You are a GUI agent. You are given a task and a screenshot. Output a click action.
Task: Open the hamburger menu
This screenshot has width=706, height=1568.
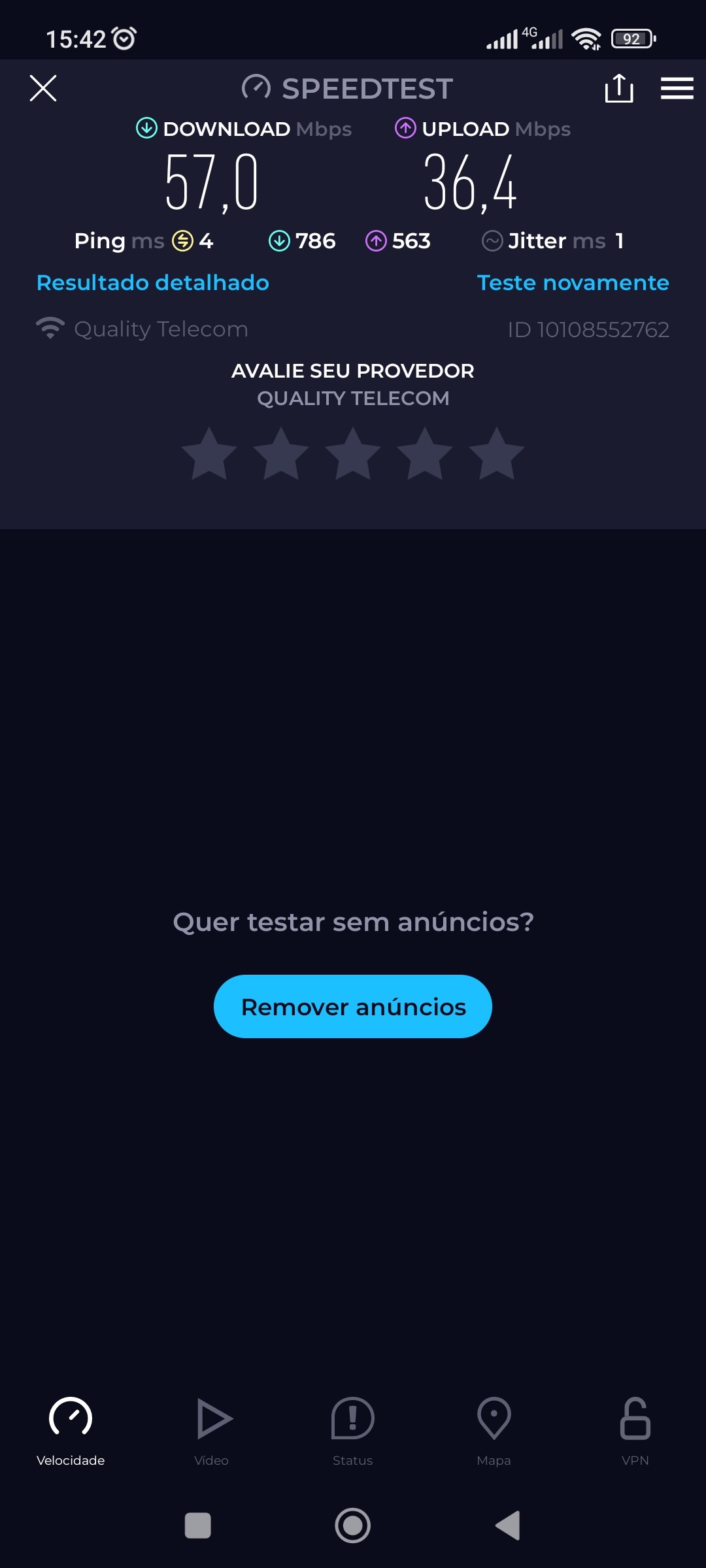pos(677,88)
